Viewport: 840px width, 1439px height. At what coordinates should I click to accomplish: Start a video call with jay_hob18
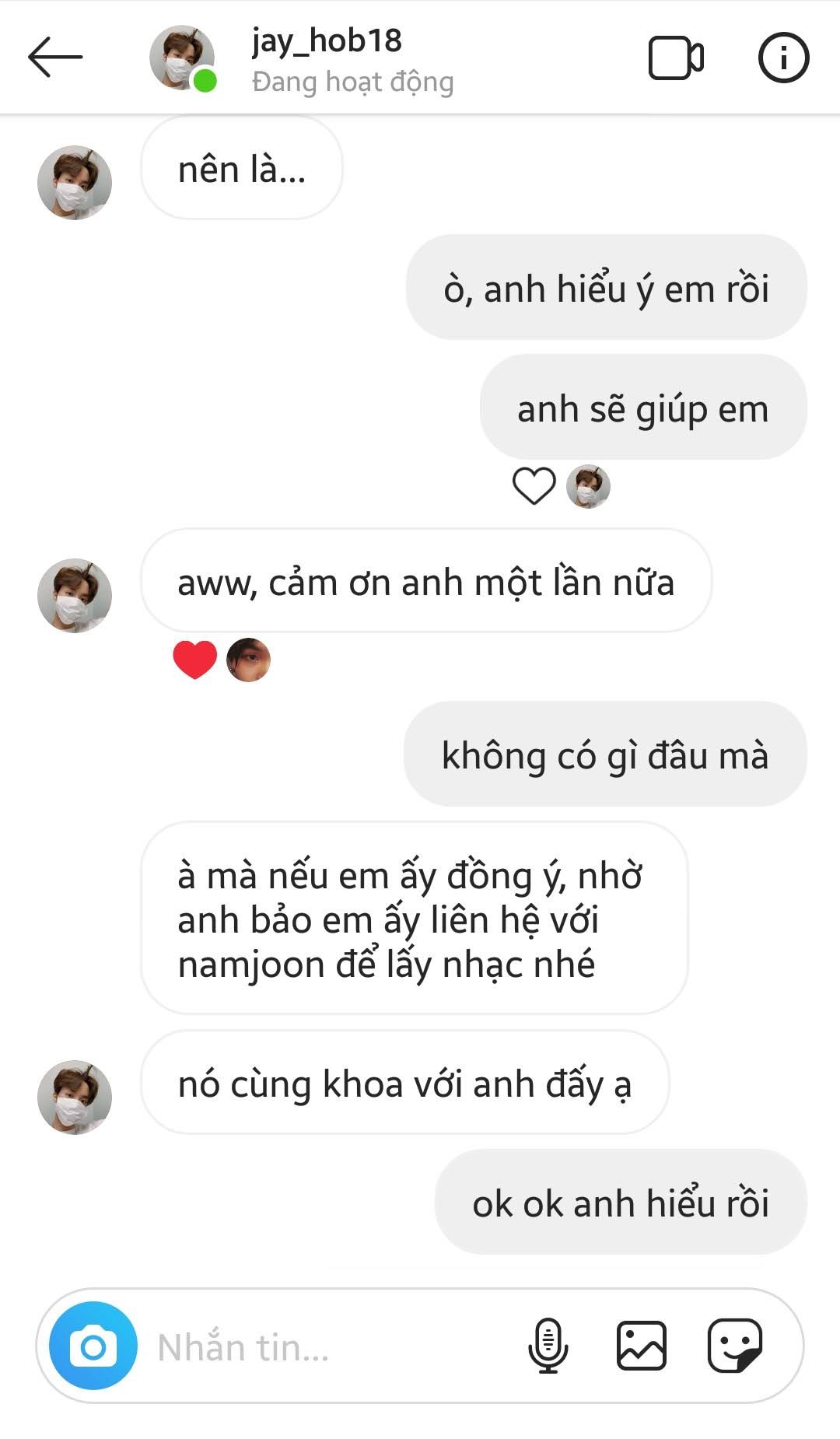point(675,58)
